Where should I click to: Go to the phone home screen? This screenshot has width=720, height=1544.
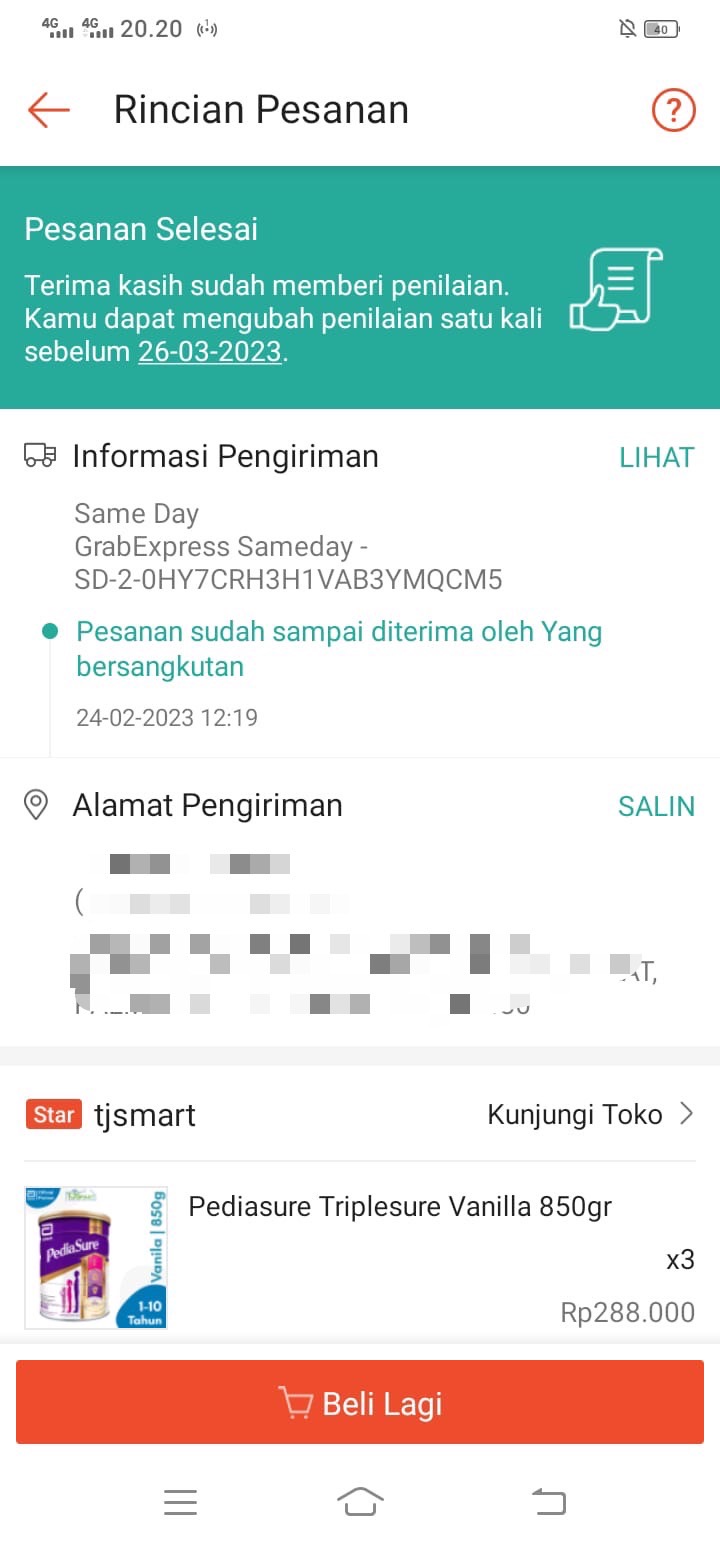360,1502
